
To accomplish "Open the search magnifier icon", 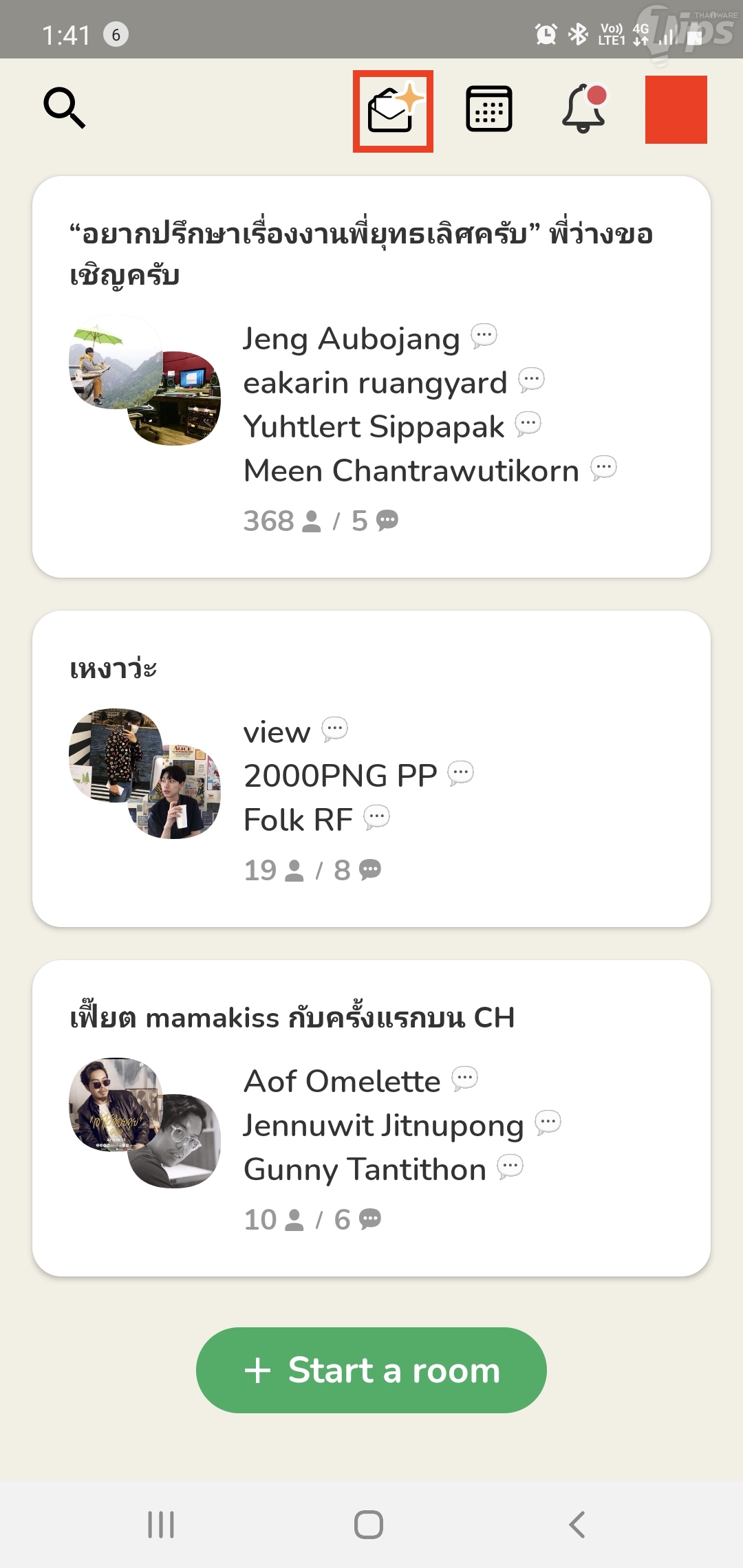I will [x=65, y=108].
